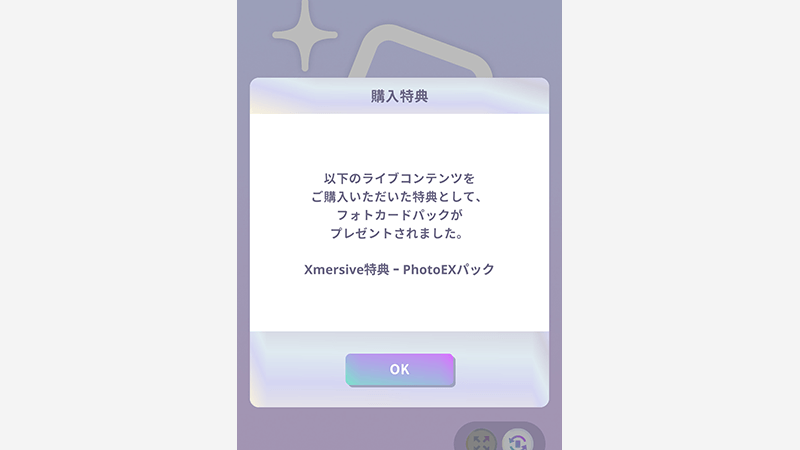Tap the rotate card icon

point(517,441)
